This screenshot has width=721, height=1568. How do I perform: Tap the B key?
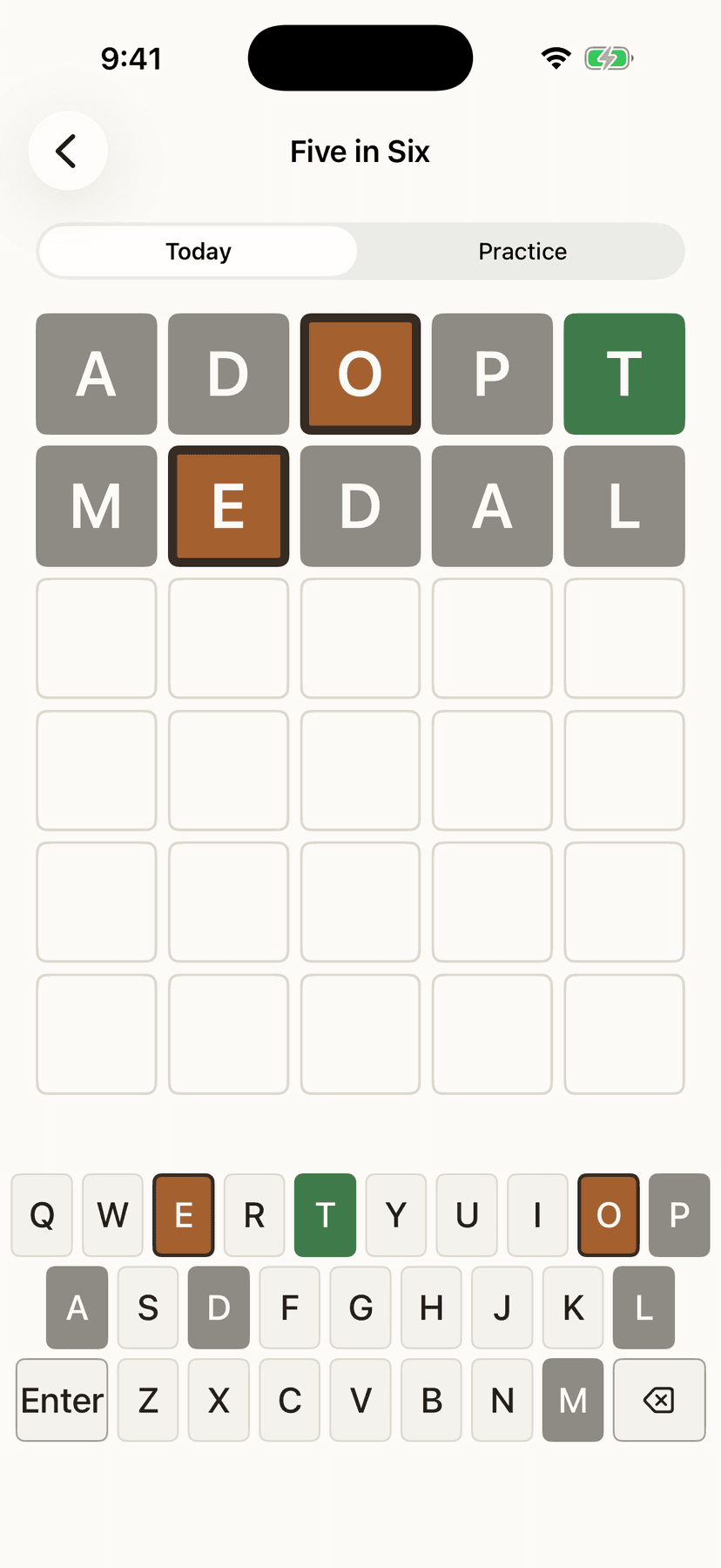(431, 1400)
